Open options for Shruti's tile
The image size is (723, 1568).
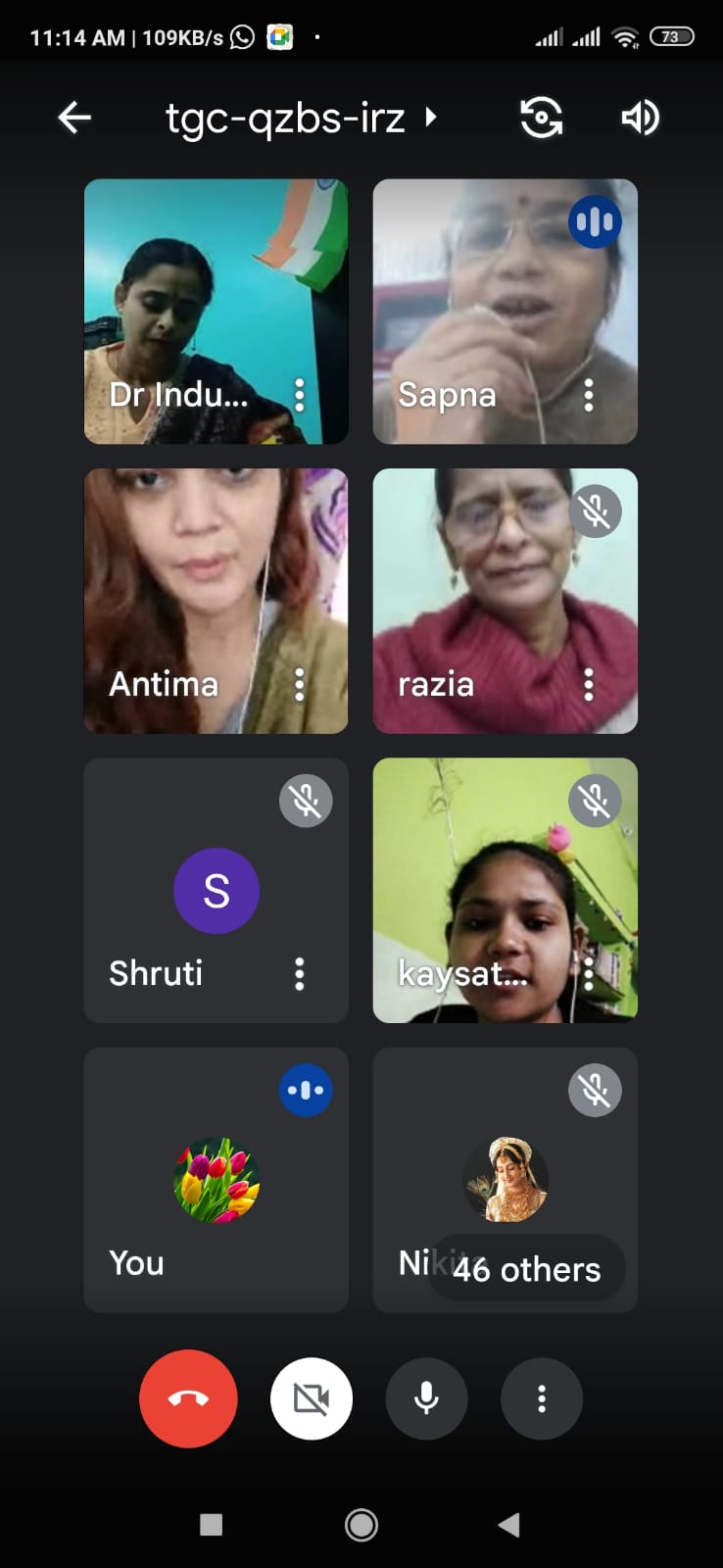pyautogui.click(x=300, y=973)
